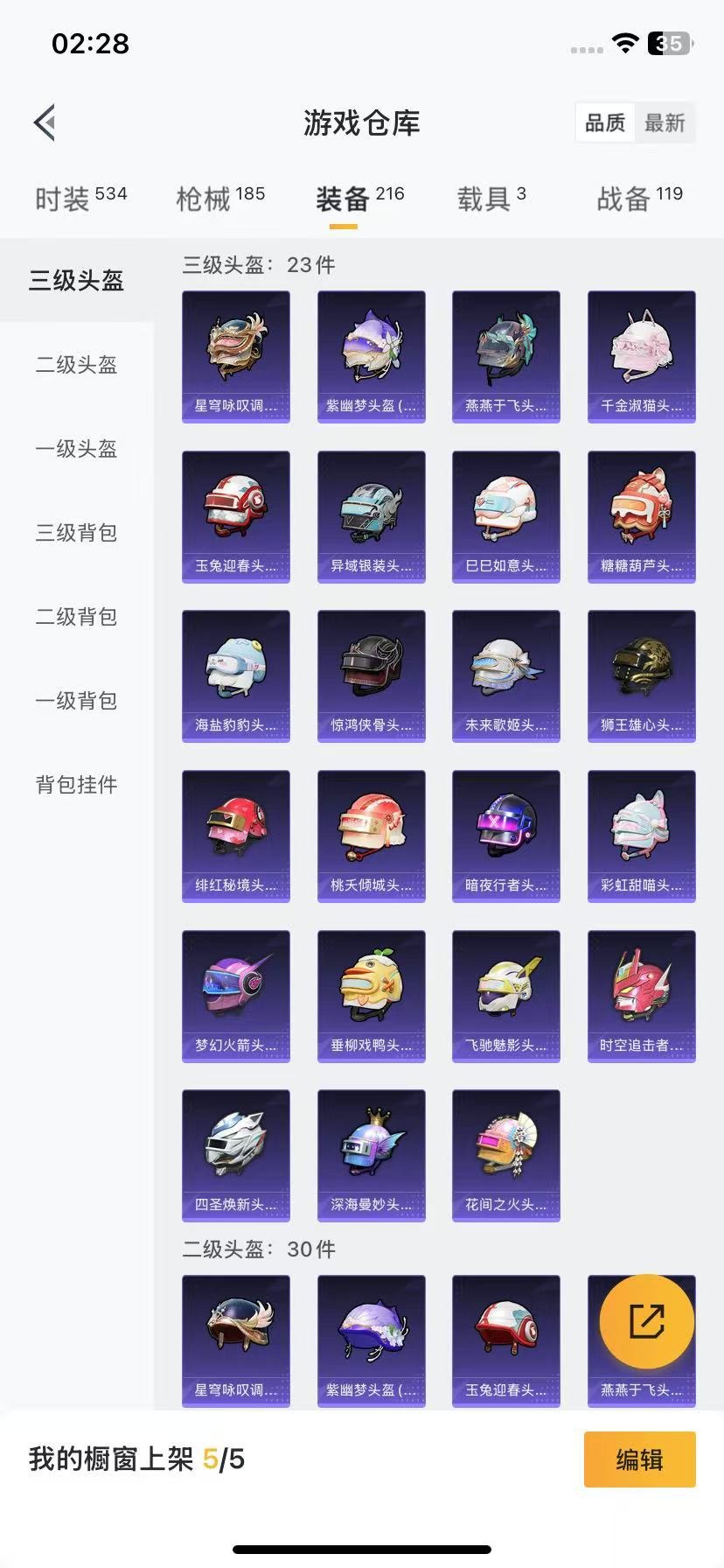
Task: View the 花间之火 helmet item
Action: (505, 1156)
